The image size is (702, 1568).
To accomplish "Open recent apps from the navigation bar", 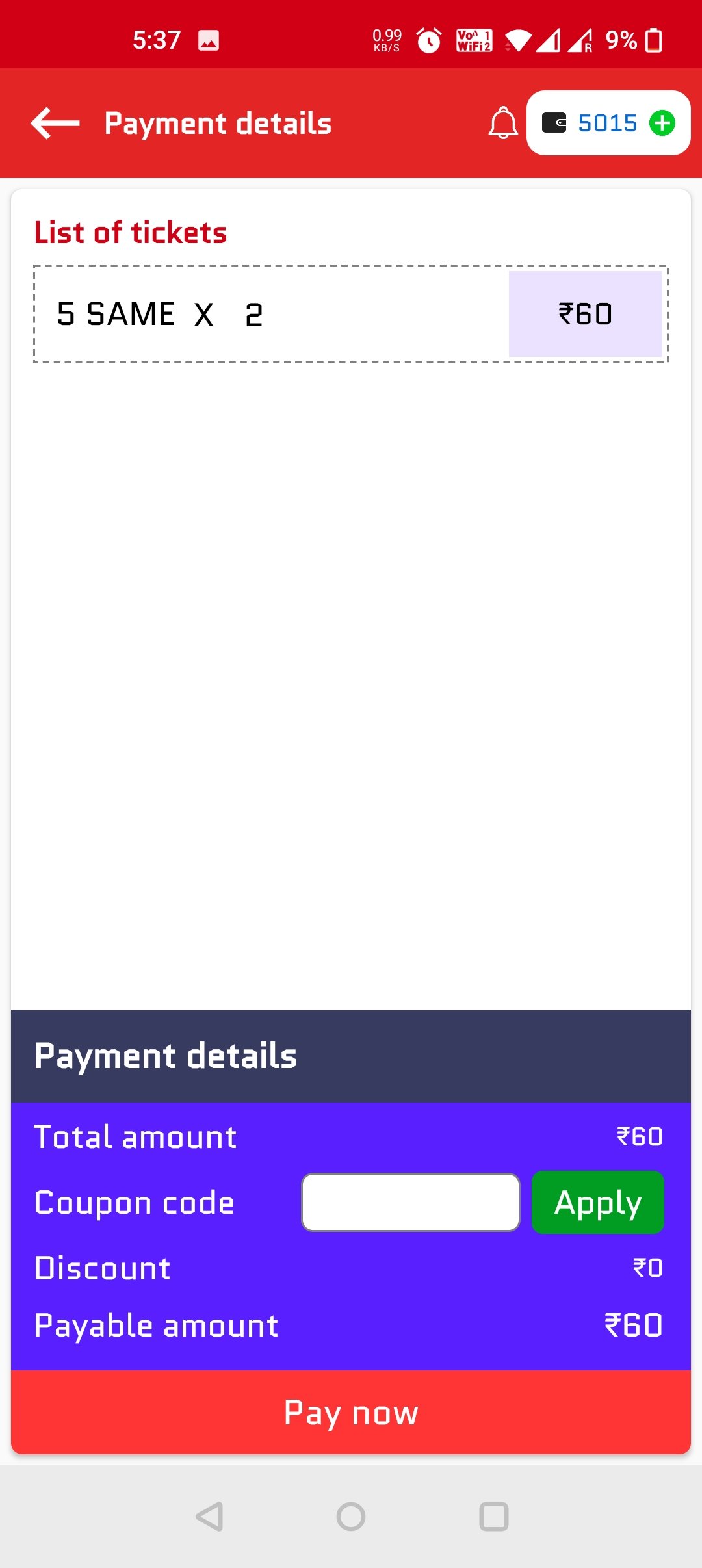I will coord(493,1517).
